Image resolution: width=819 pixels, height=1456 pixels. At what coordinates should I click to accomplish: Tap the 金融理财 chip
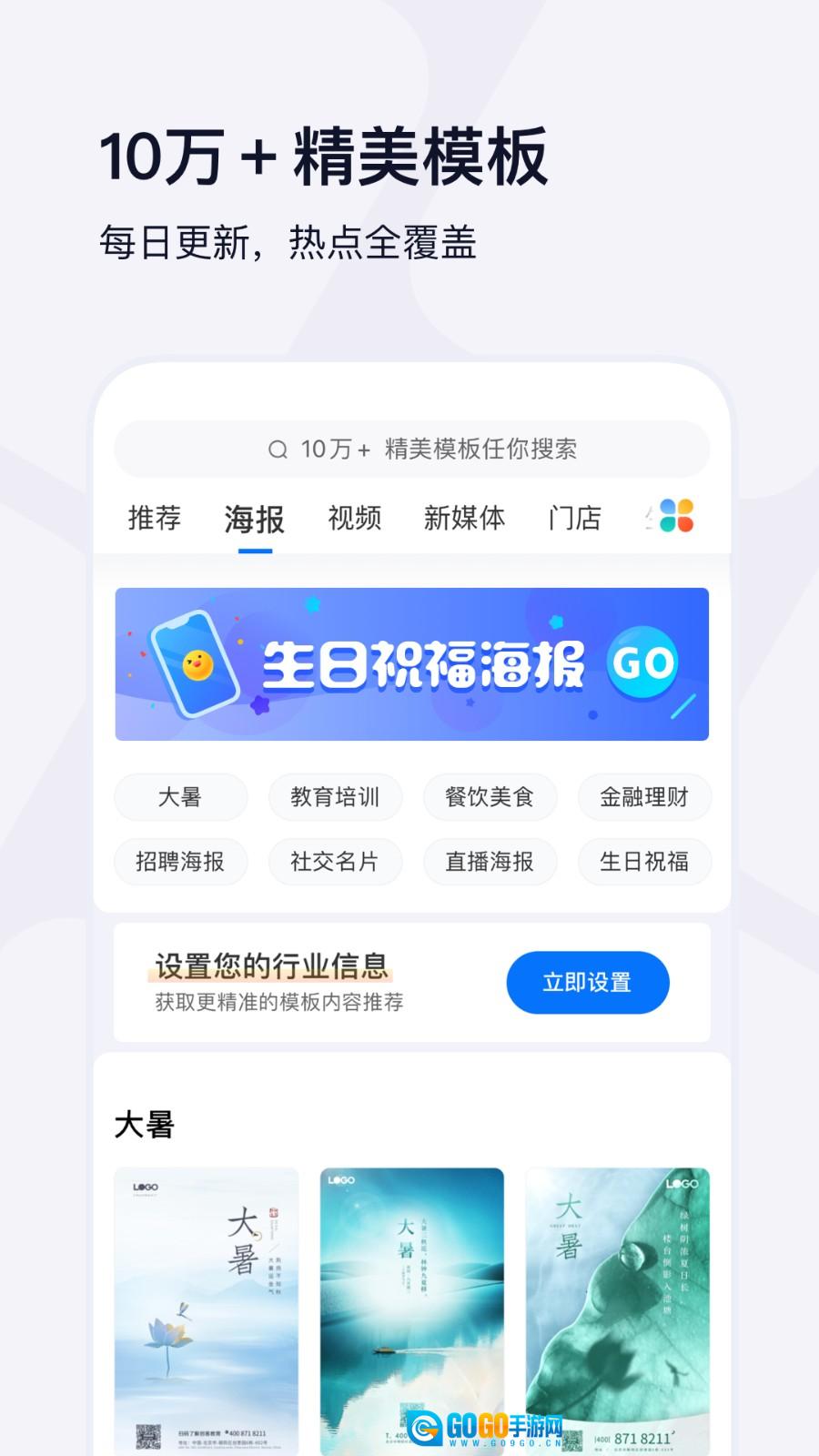(x=644, y=797)
